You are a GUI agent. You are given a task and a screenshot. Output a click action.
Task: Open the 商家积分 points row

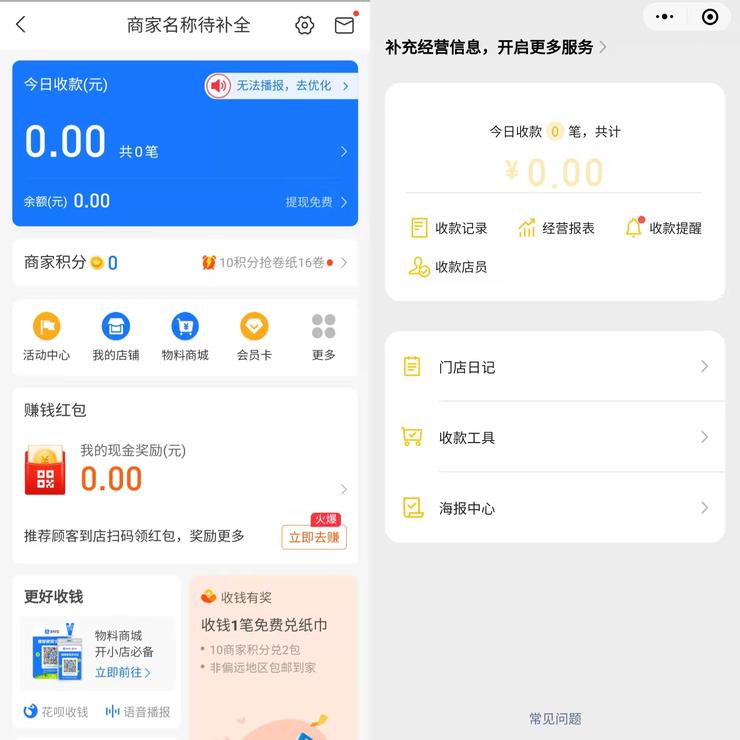(x=185, y=263)
